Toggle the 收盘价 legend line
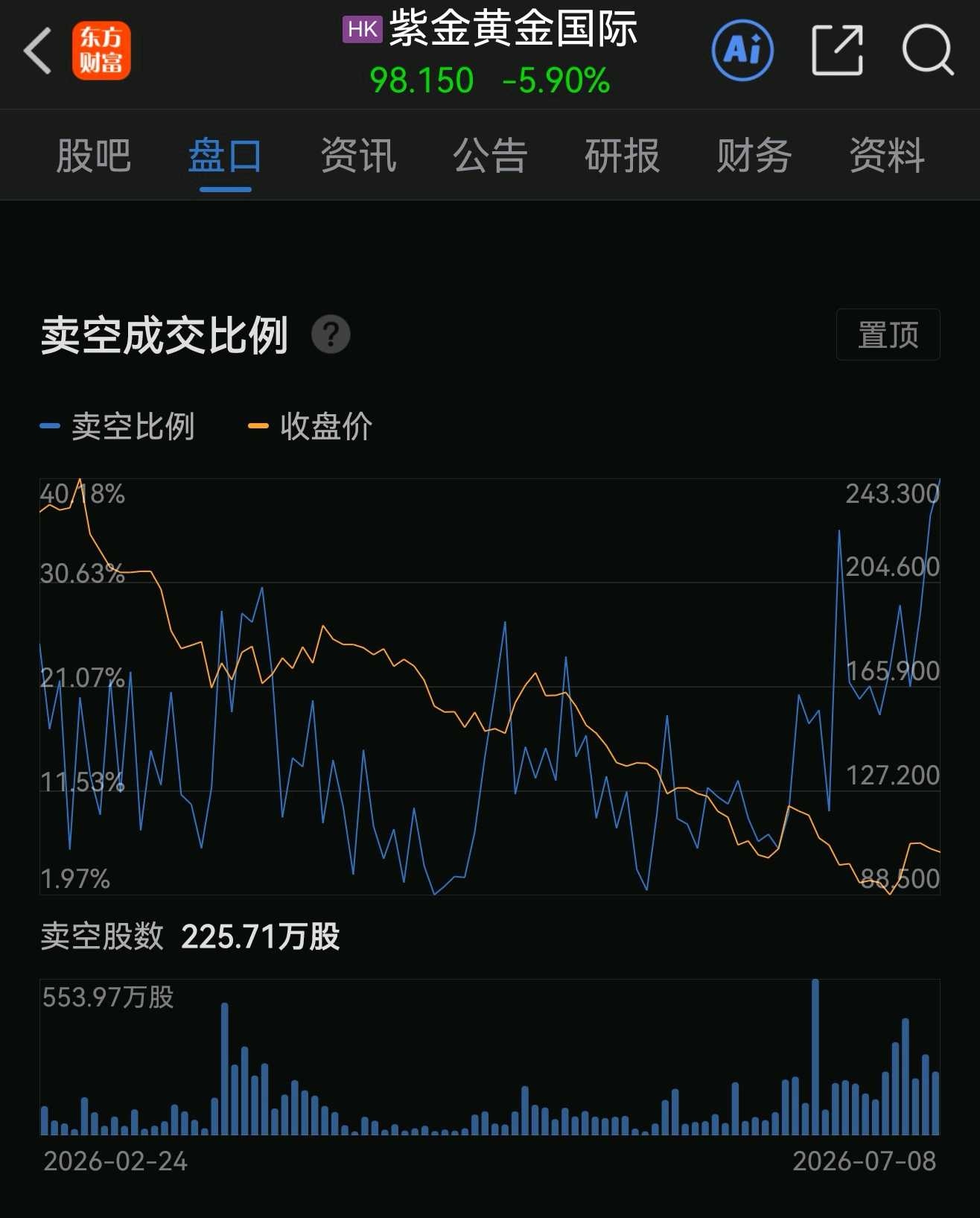This screenshot has width=980, height=1218. coord(310,426)
